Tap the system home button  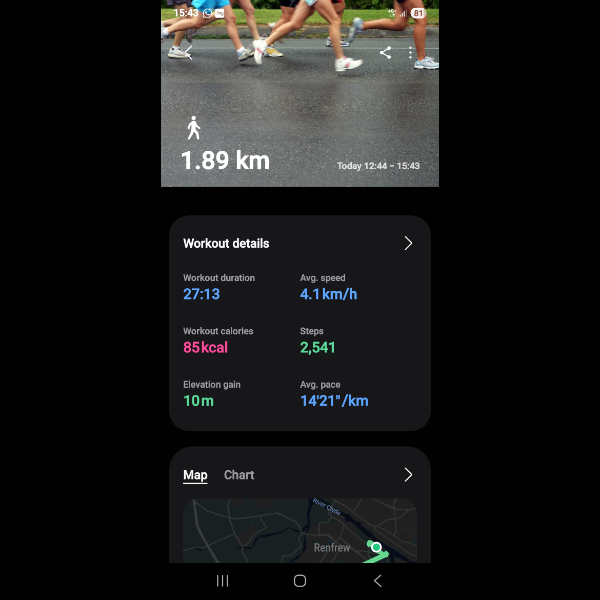[x=300, y=580]
